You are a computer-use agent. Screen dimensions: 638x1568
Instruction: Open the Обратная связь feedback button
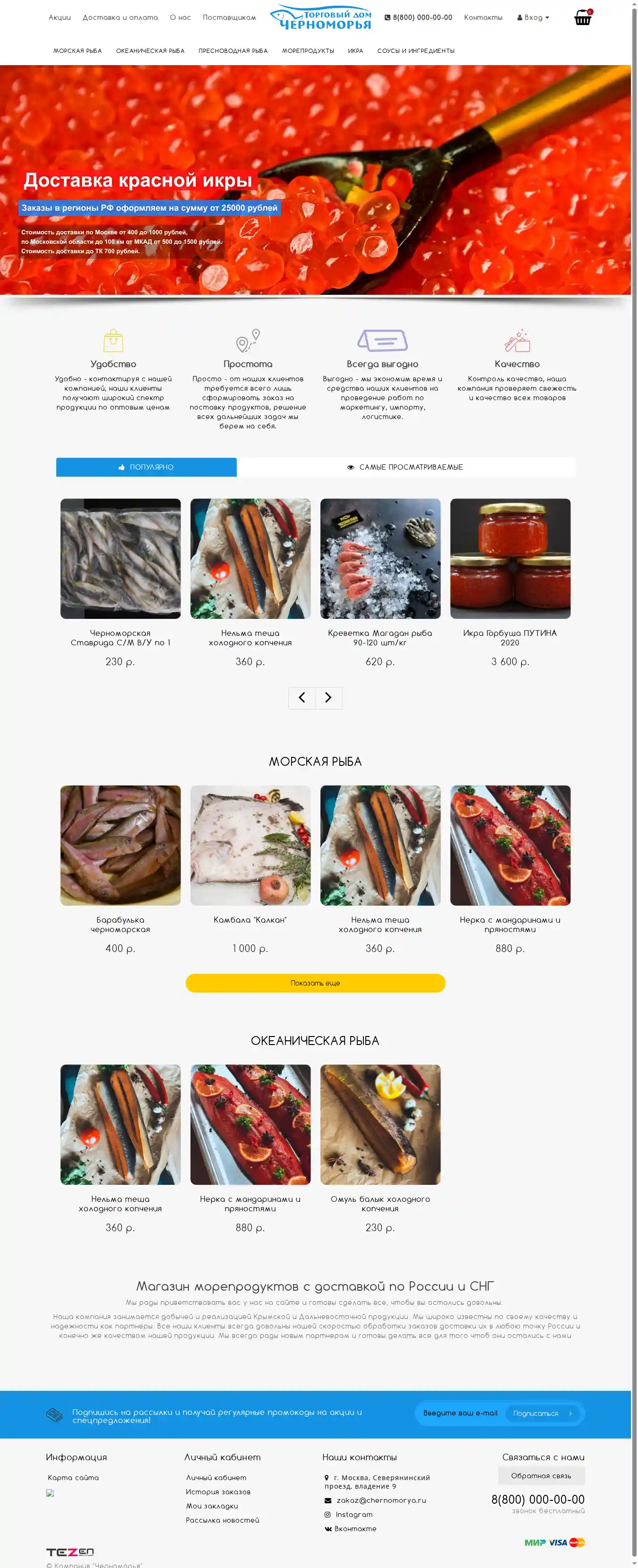(x=541, y=1475)
